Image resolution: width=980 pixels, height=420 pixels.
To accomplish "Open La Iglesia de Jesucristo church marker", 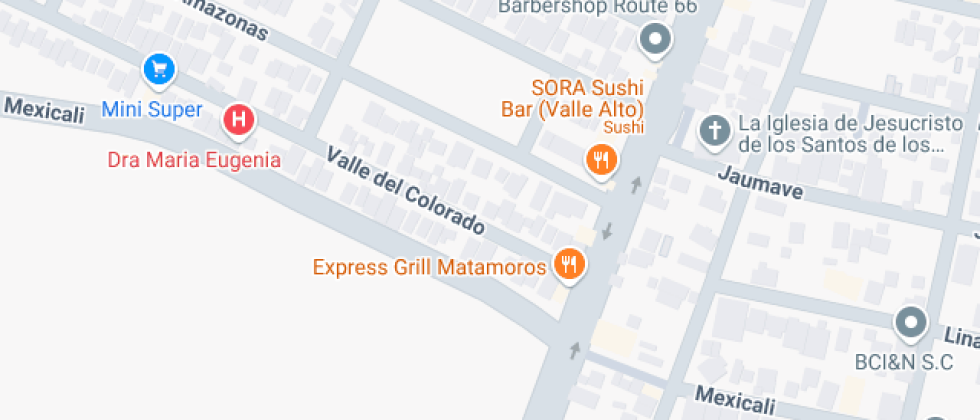I will tap(714, 130).
